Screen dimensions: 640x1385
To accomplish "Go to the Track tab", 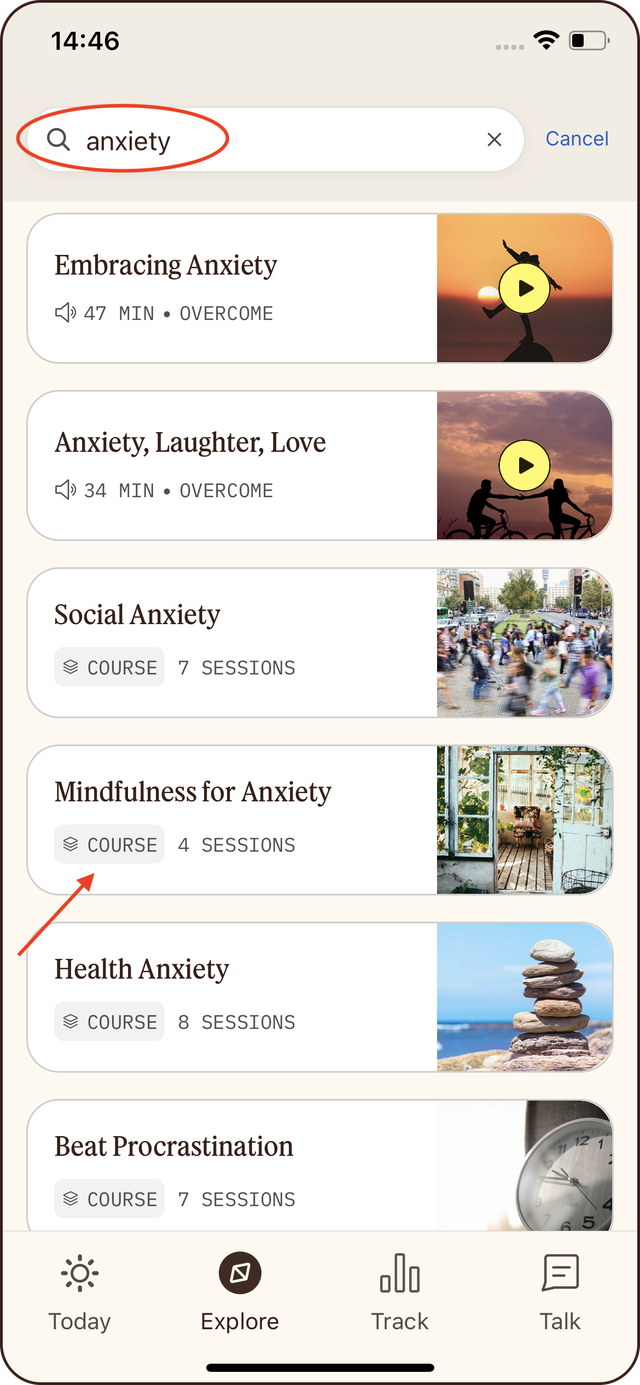I will pyautogui.click(x=400, y=1293).
